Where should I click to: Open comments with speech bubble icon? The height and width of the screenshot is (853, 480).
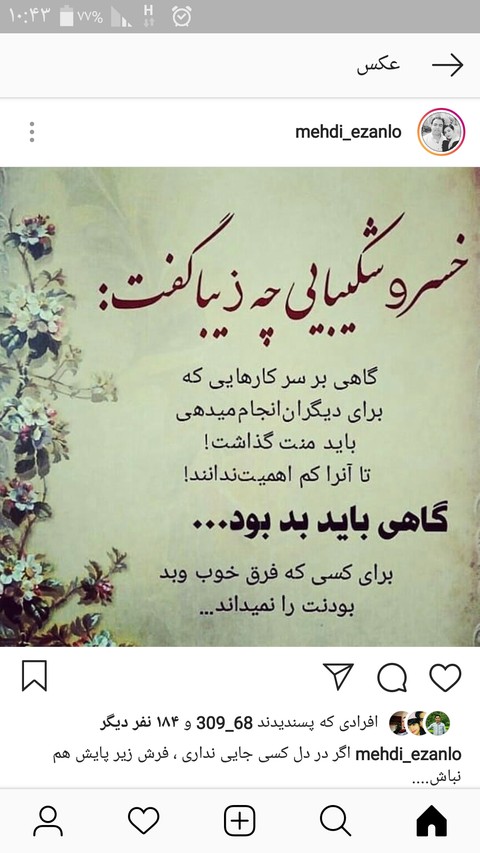pyautogui.click(x=392, y=678)
